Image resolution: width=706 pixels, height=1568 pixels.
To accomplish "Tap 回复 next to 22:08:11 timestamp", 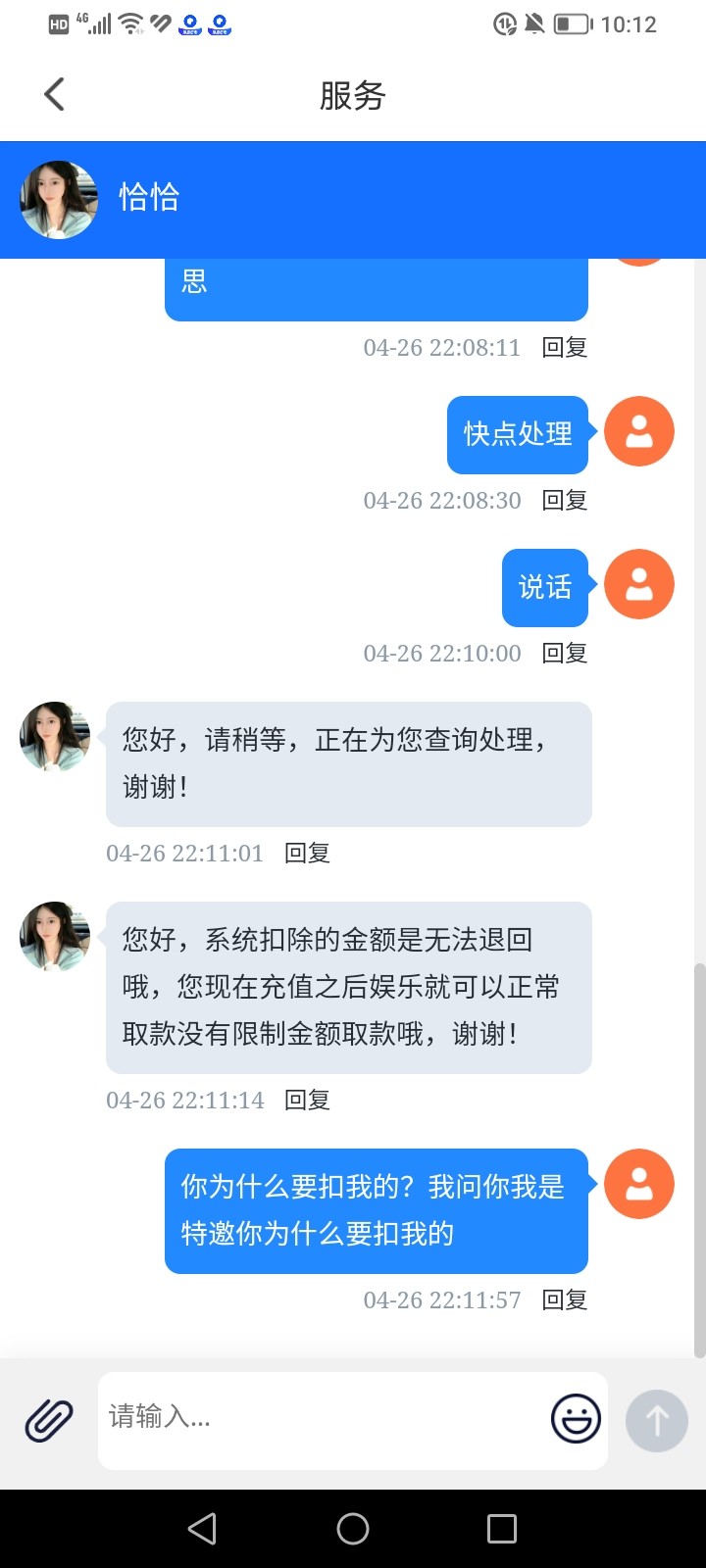I will 565,348.
